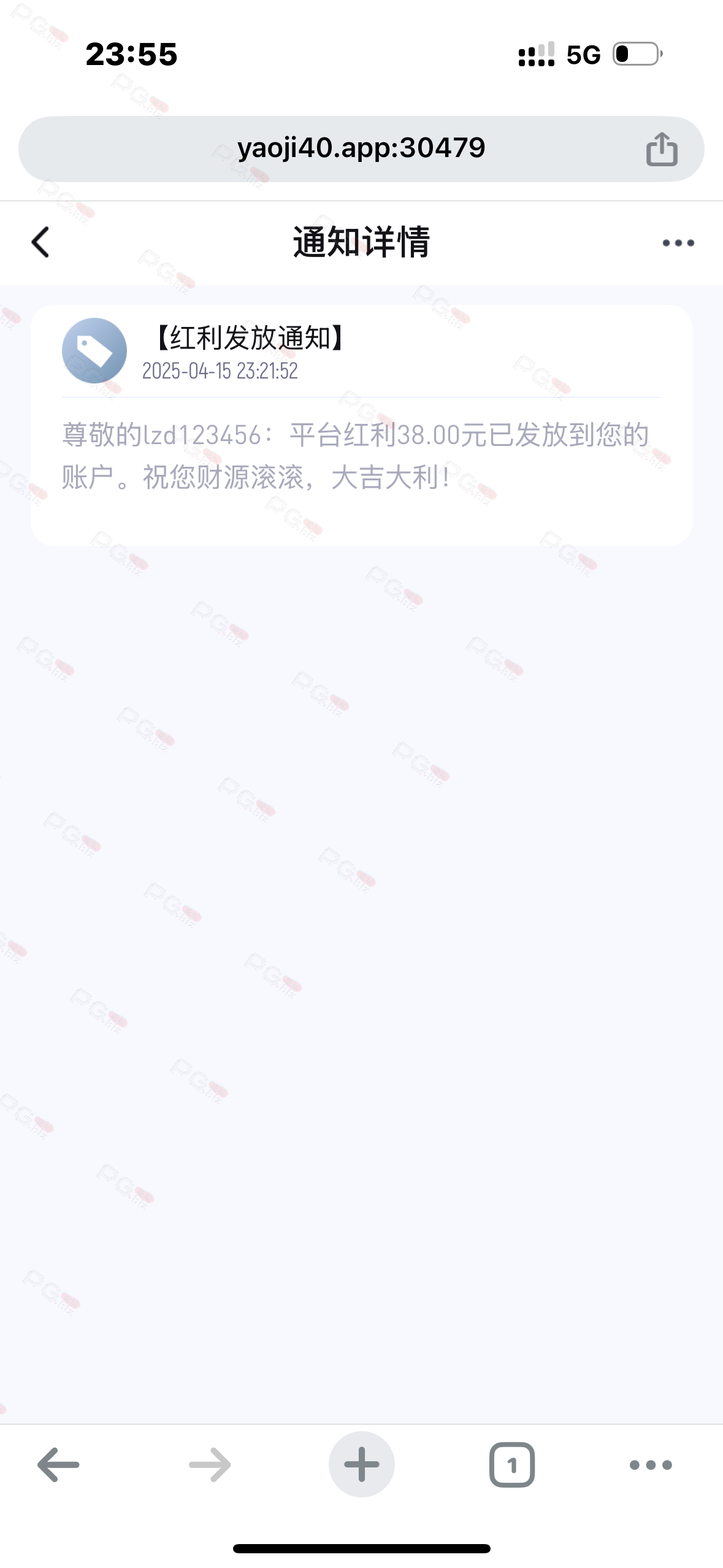
Task: Tap the share icon in address bar
Action: tap(662, 149)
